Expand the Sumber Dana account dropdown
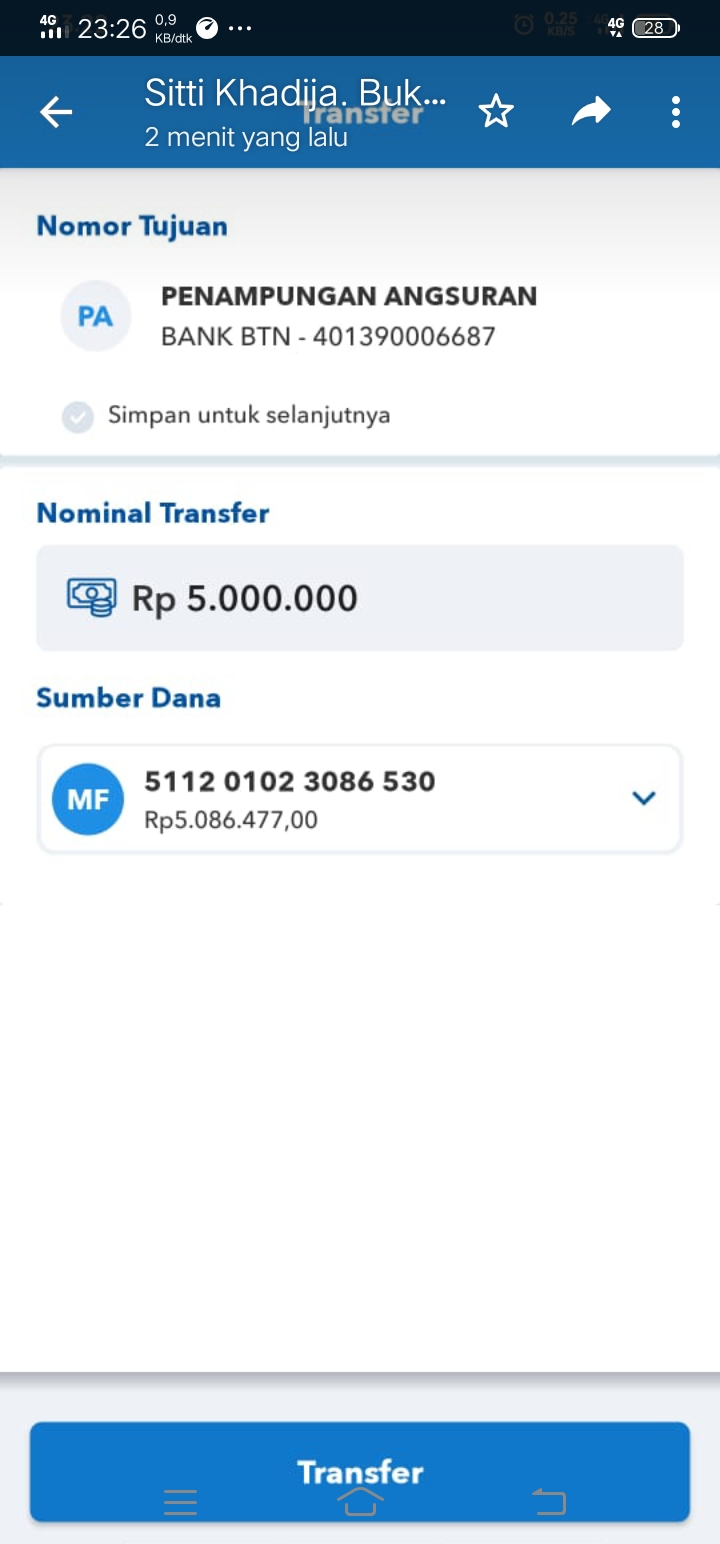Viewport: 720px width, 1544px height. coord(644,798)
